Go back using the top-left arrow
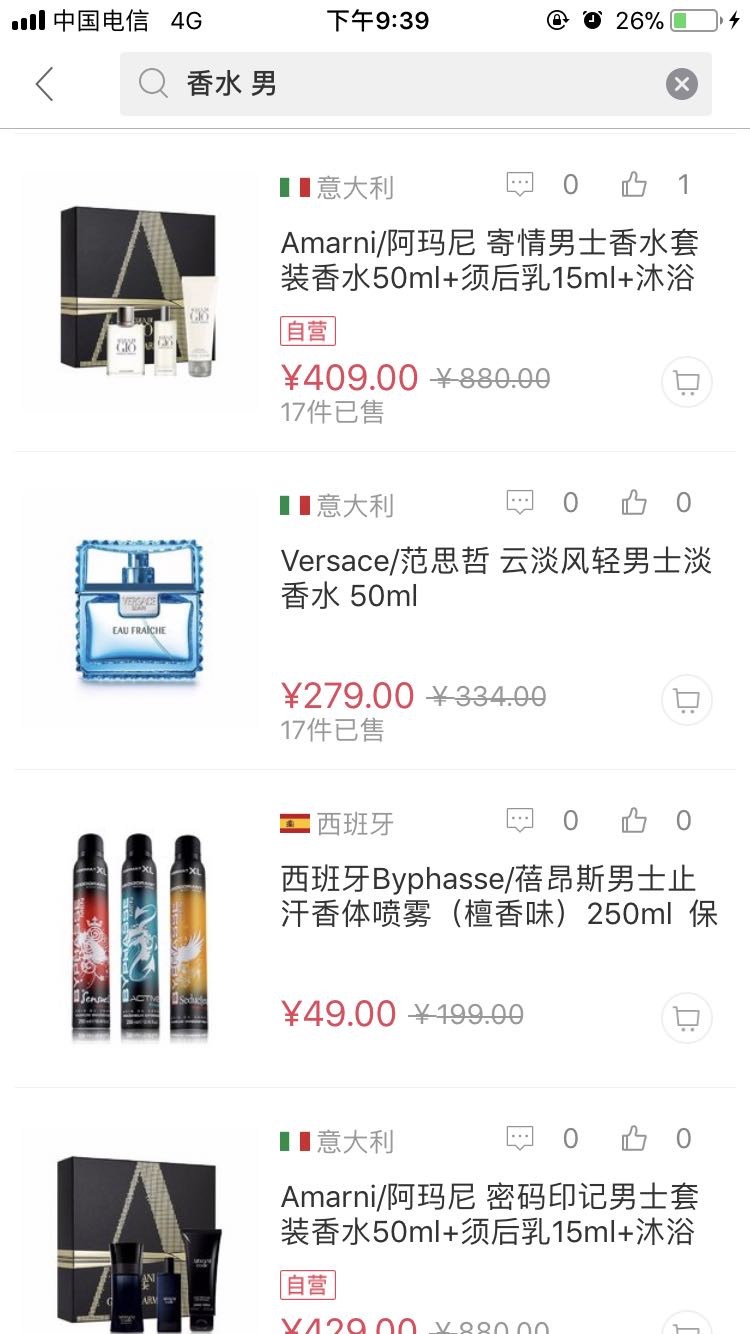 (x=44, y=84)
